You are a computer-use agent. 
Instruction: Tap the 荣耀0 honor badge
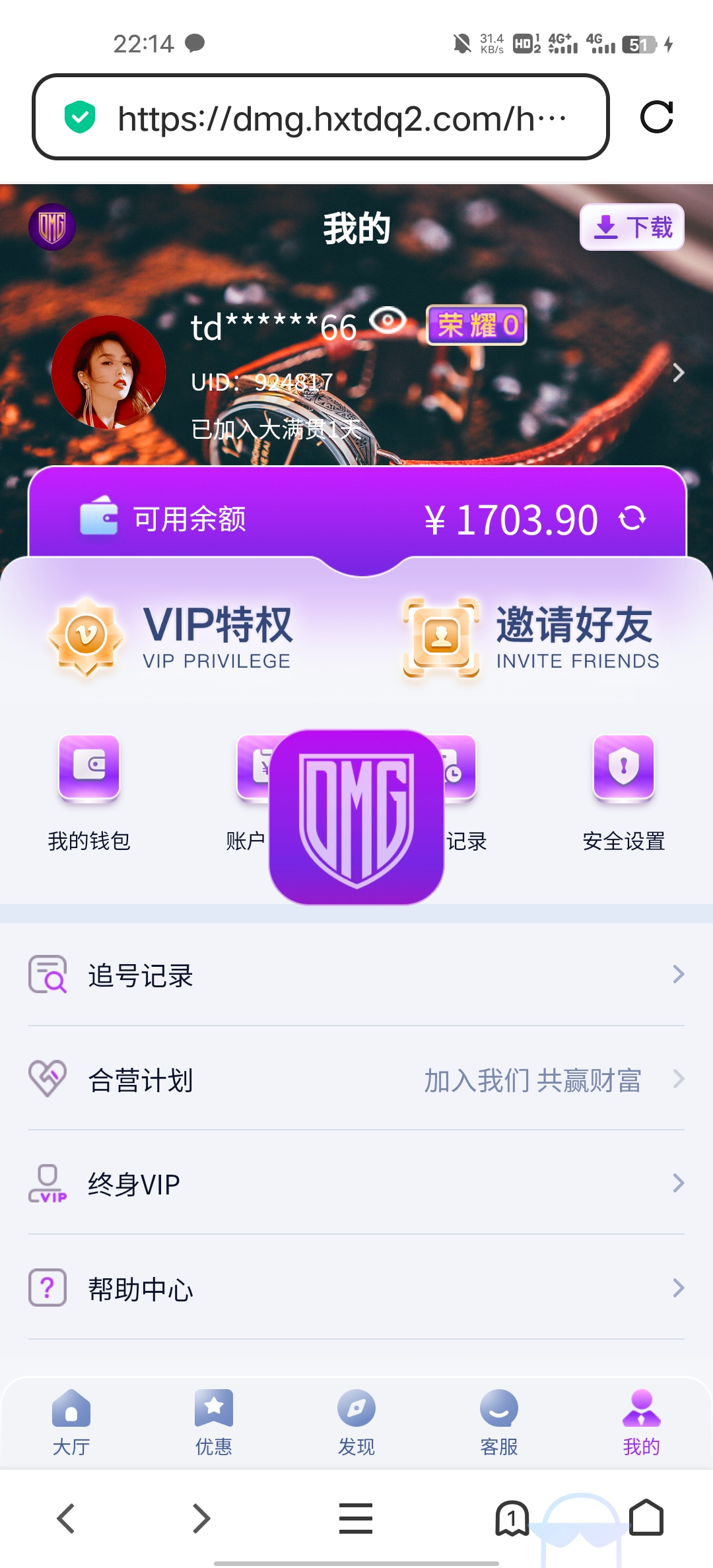pyautogui.click(x=477, y=326)
